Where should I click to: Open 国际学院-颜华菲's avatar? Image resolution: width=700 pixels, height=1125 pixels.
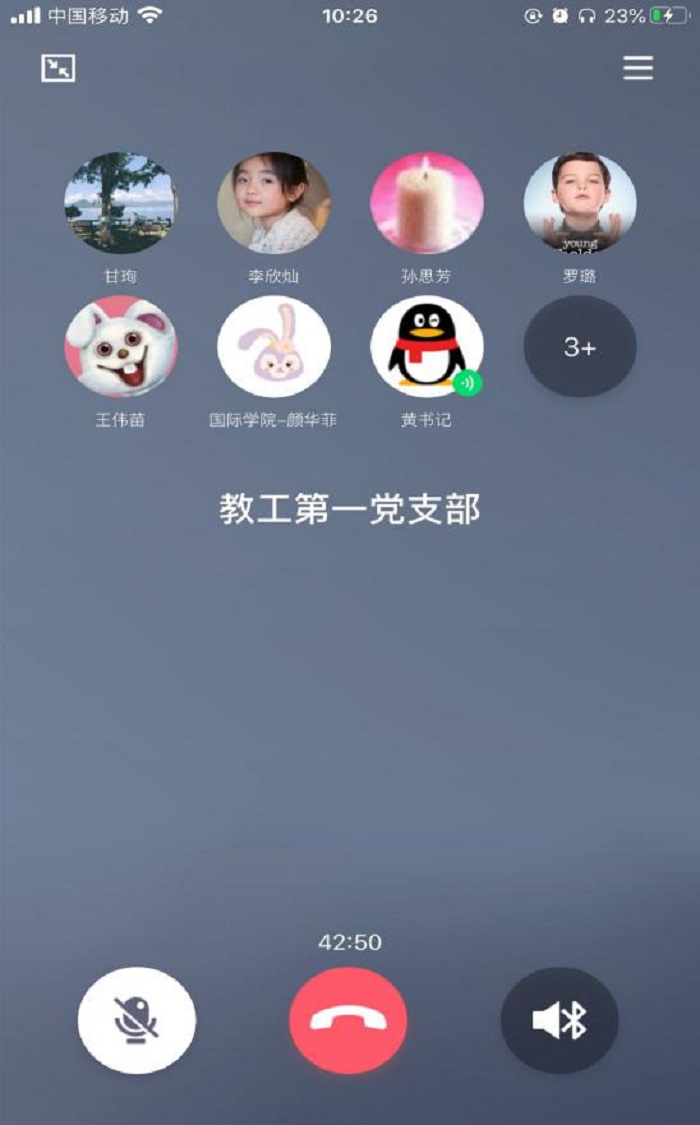coord(274,347)
